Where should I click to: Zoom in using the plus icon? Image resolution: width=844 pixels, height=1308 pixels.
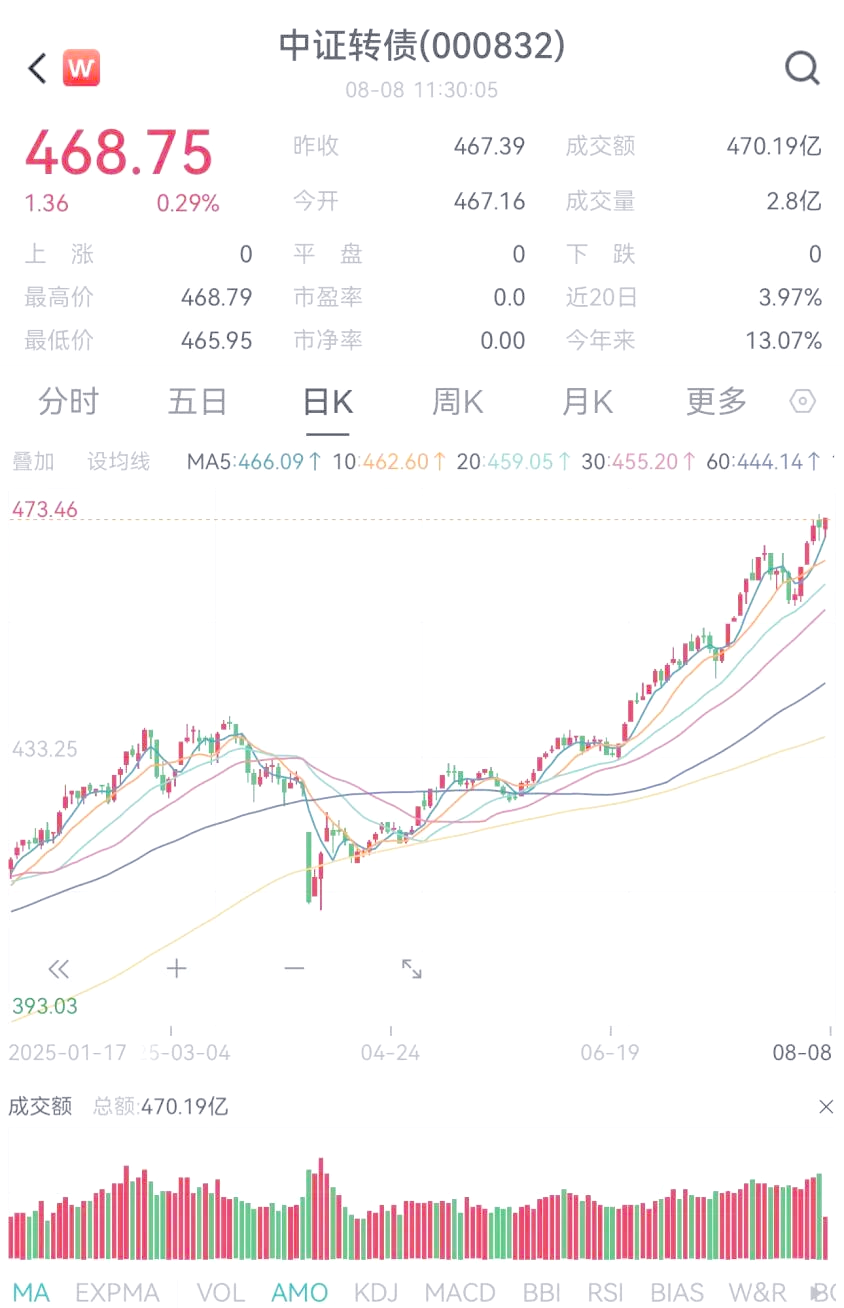(x=176, y=968)
